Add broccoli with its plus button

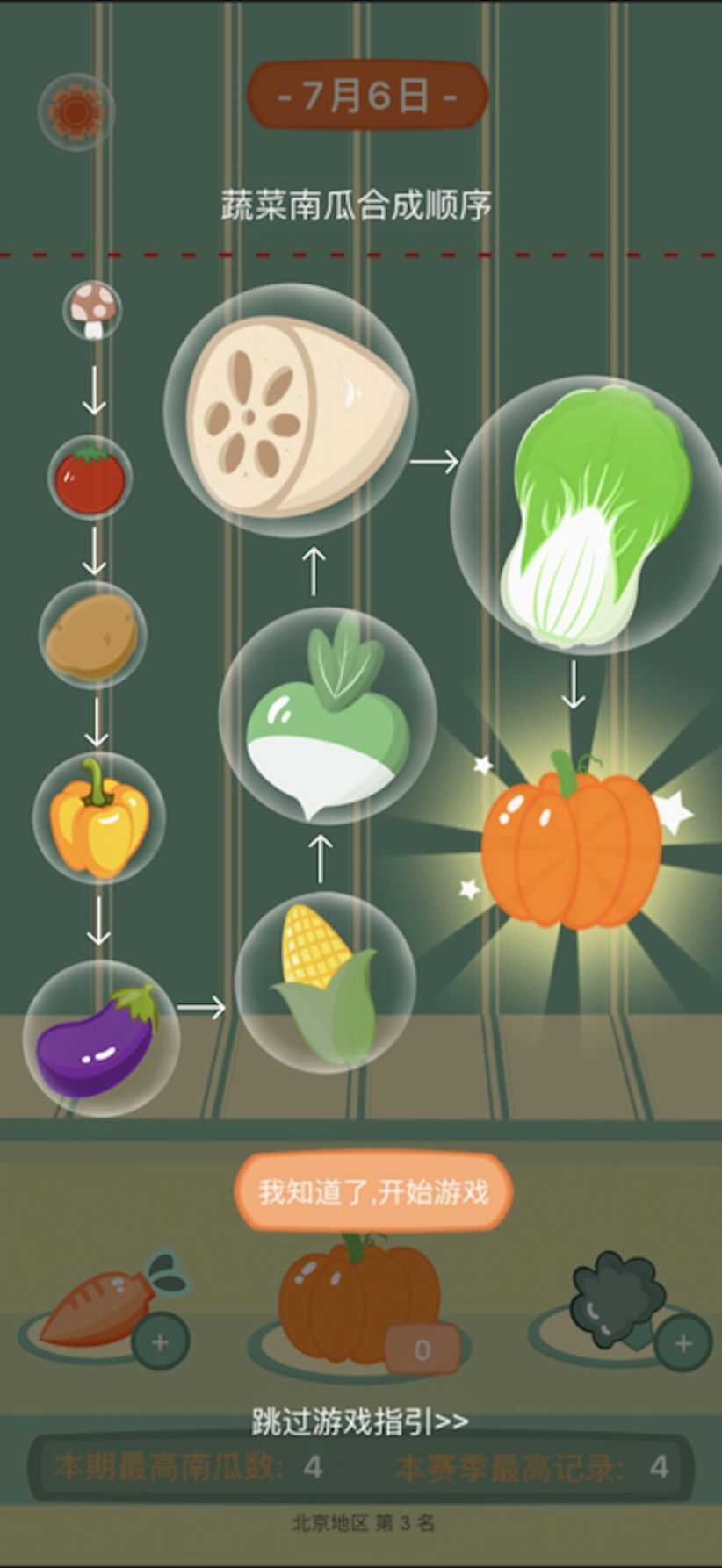[x=682, y=1342]
